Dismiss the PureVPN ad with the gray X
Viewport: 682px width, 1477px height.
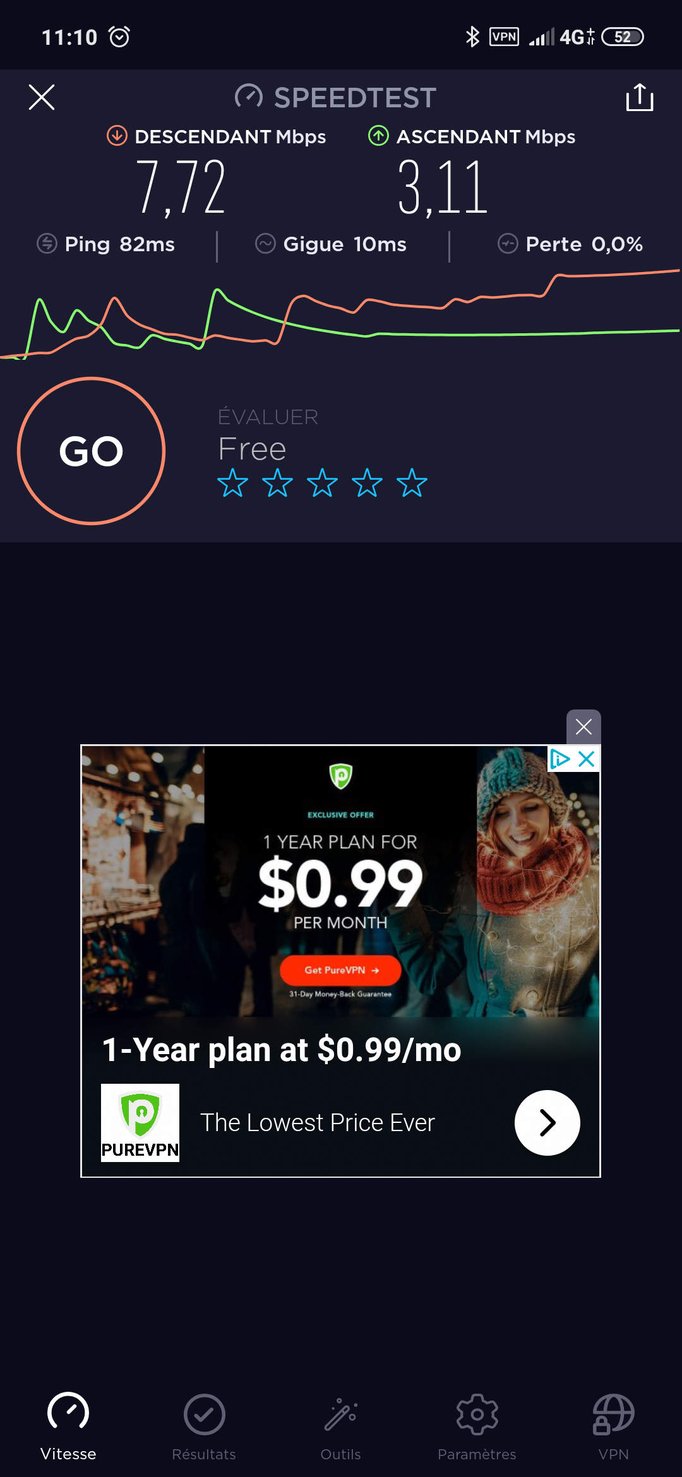click(x=583, y=727)
